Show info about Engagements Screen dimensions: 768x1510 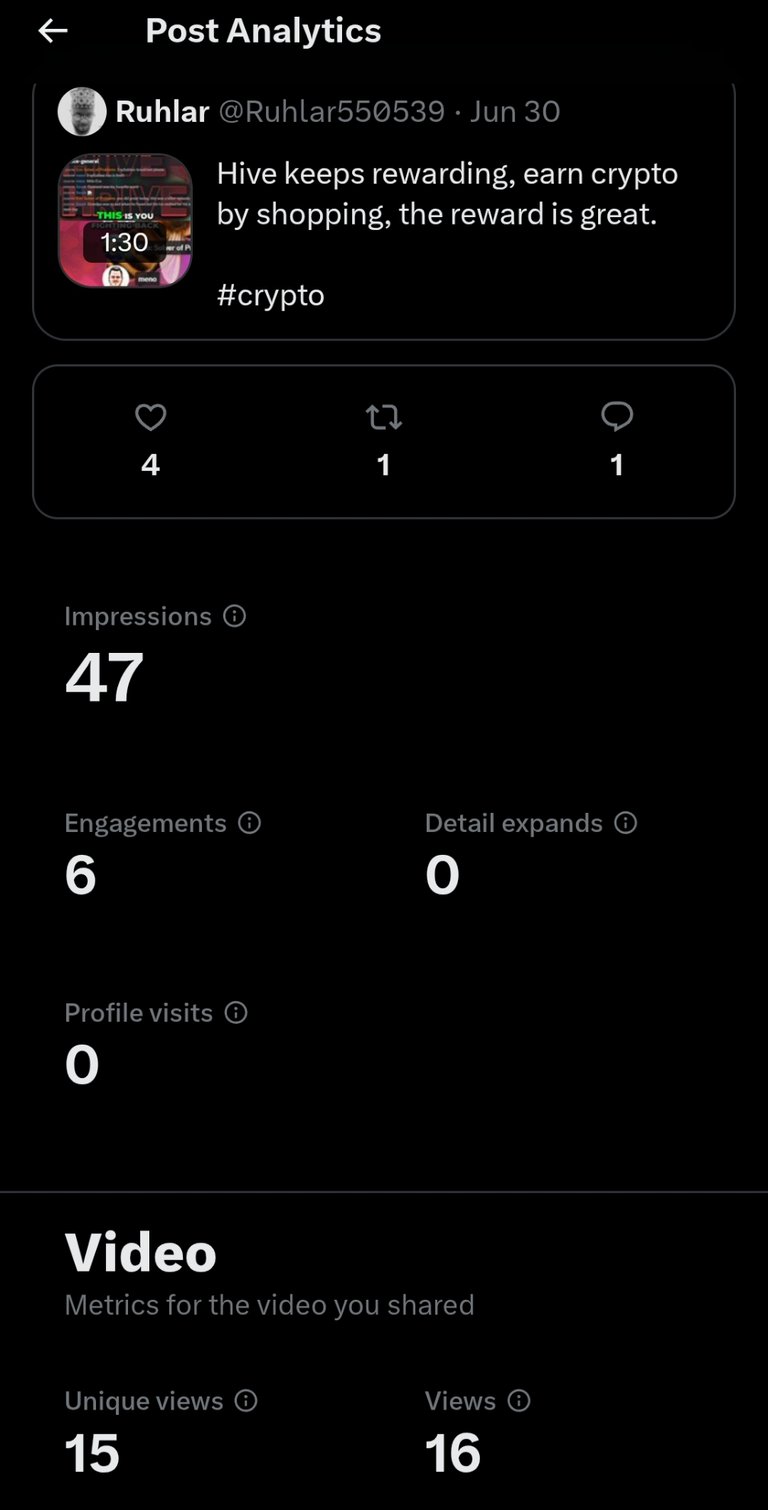pyautogui.click(x=250, y=823)
